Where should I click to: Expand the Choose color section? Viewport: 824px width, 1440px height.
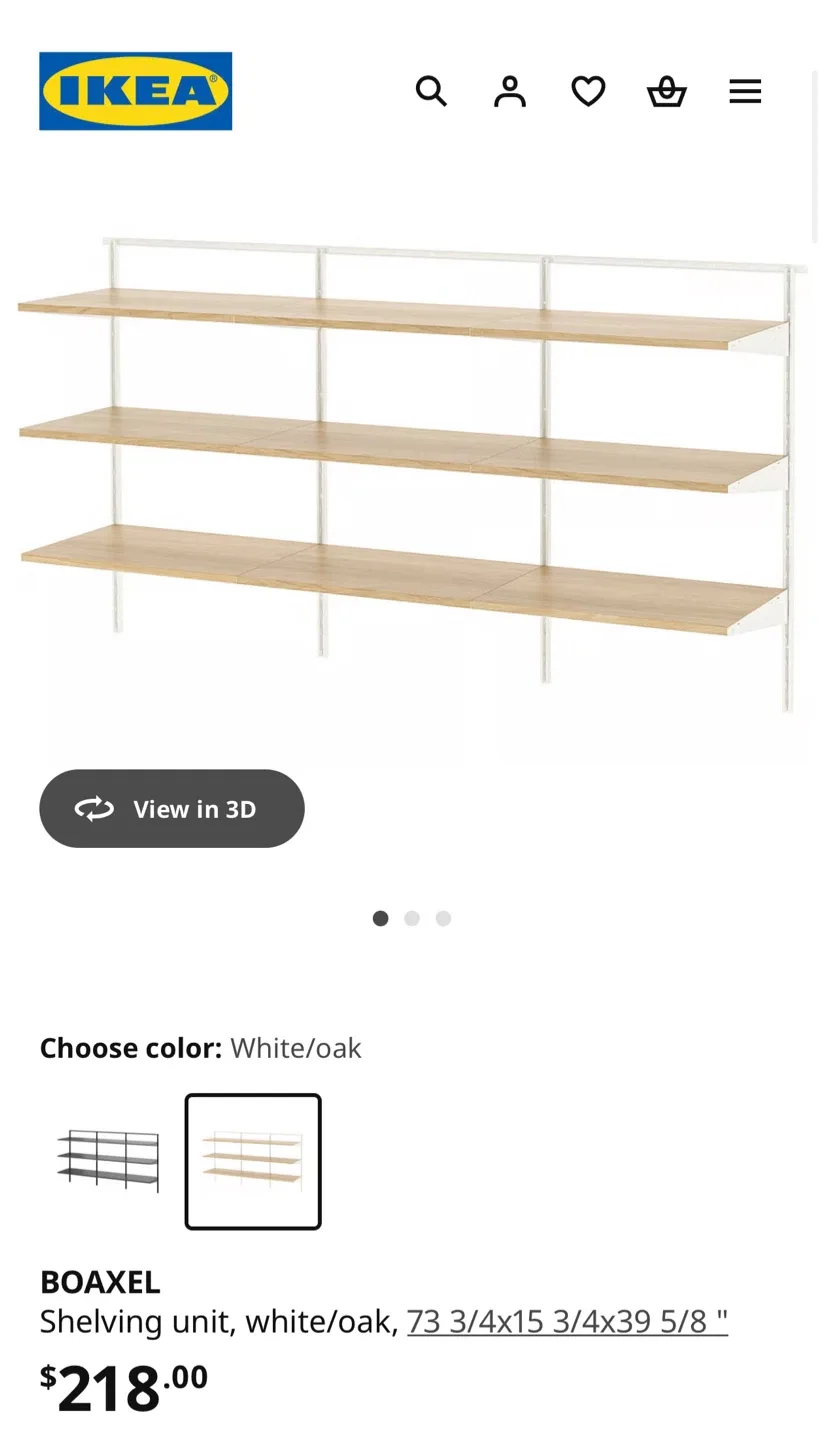pos(130,1048)
